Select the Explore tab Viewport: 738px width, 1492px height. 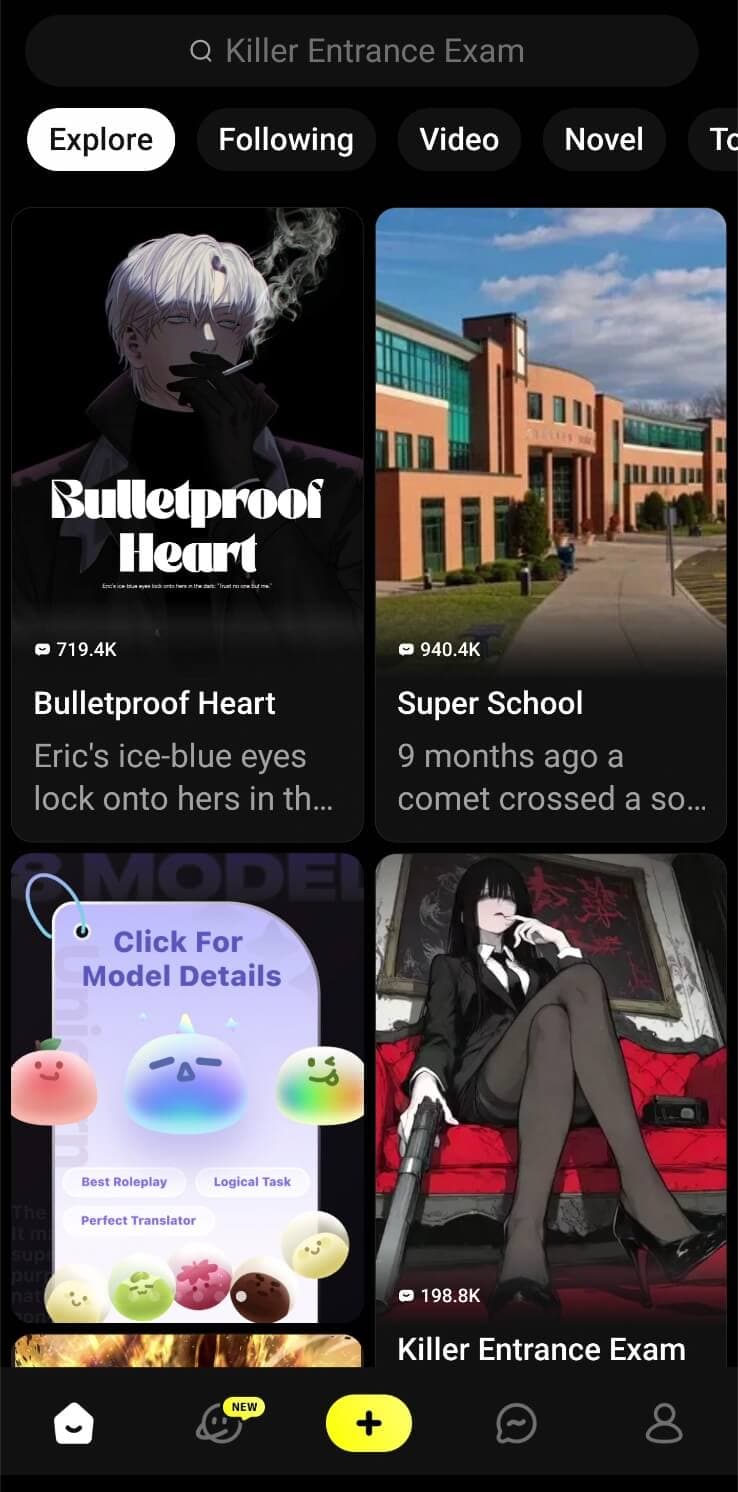pyautogui.click(x=100, y=139)
